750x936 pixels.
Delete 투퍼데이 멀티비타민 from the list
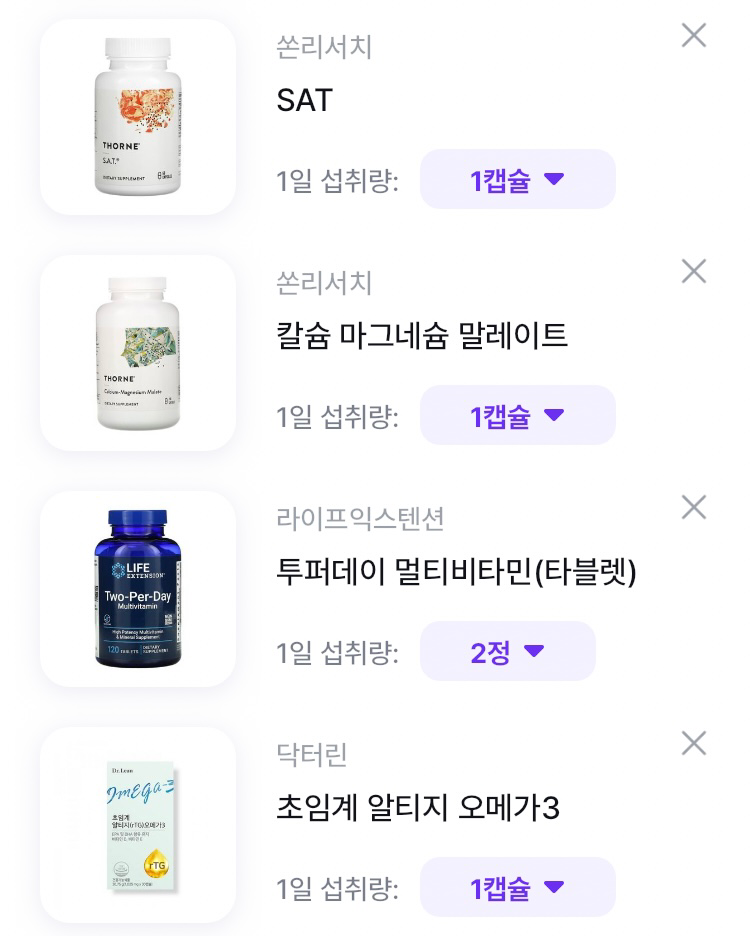693,508
